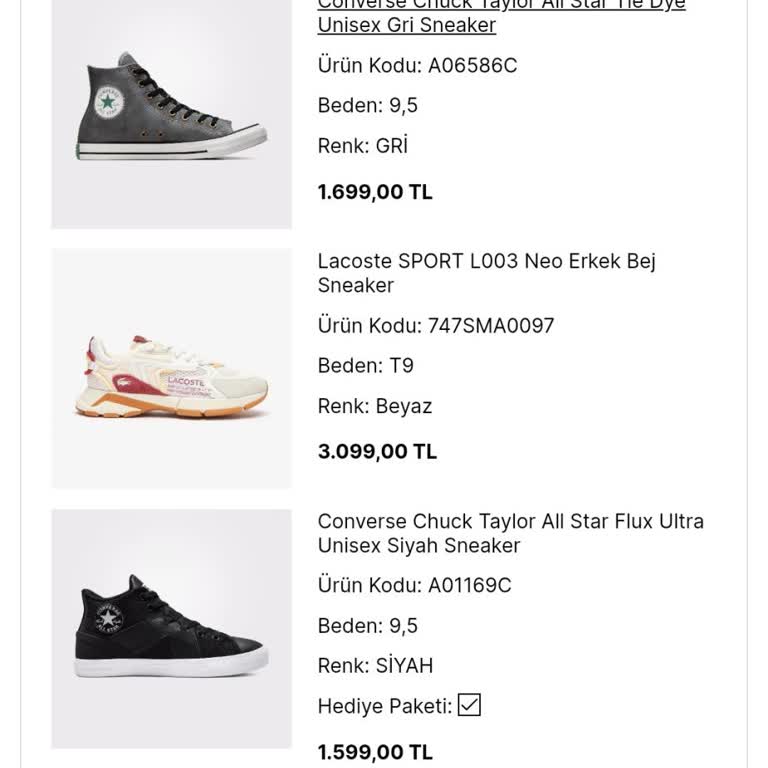Tap the black Converse Flux Ultra product image

click(171, 628)
